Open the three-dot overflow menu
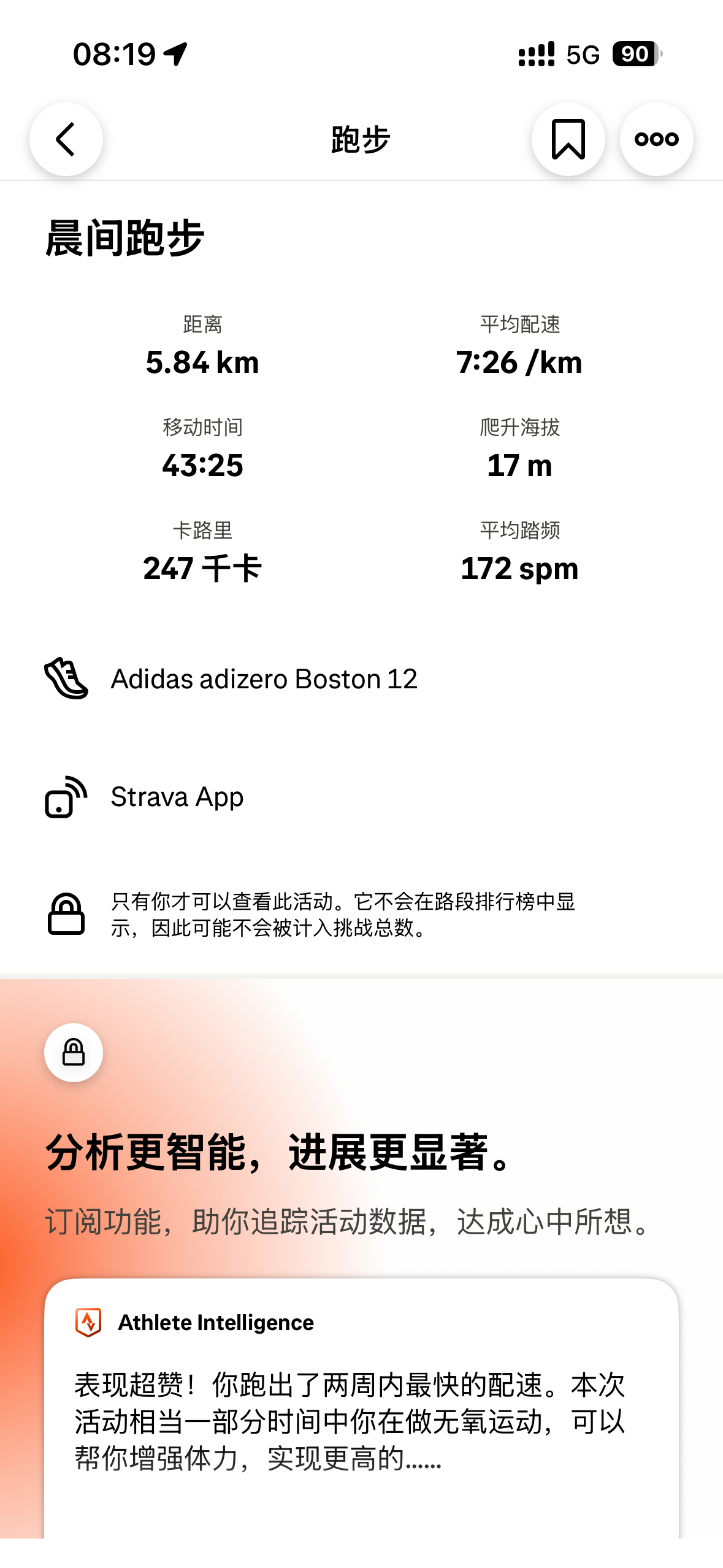 (656, 139)
